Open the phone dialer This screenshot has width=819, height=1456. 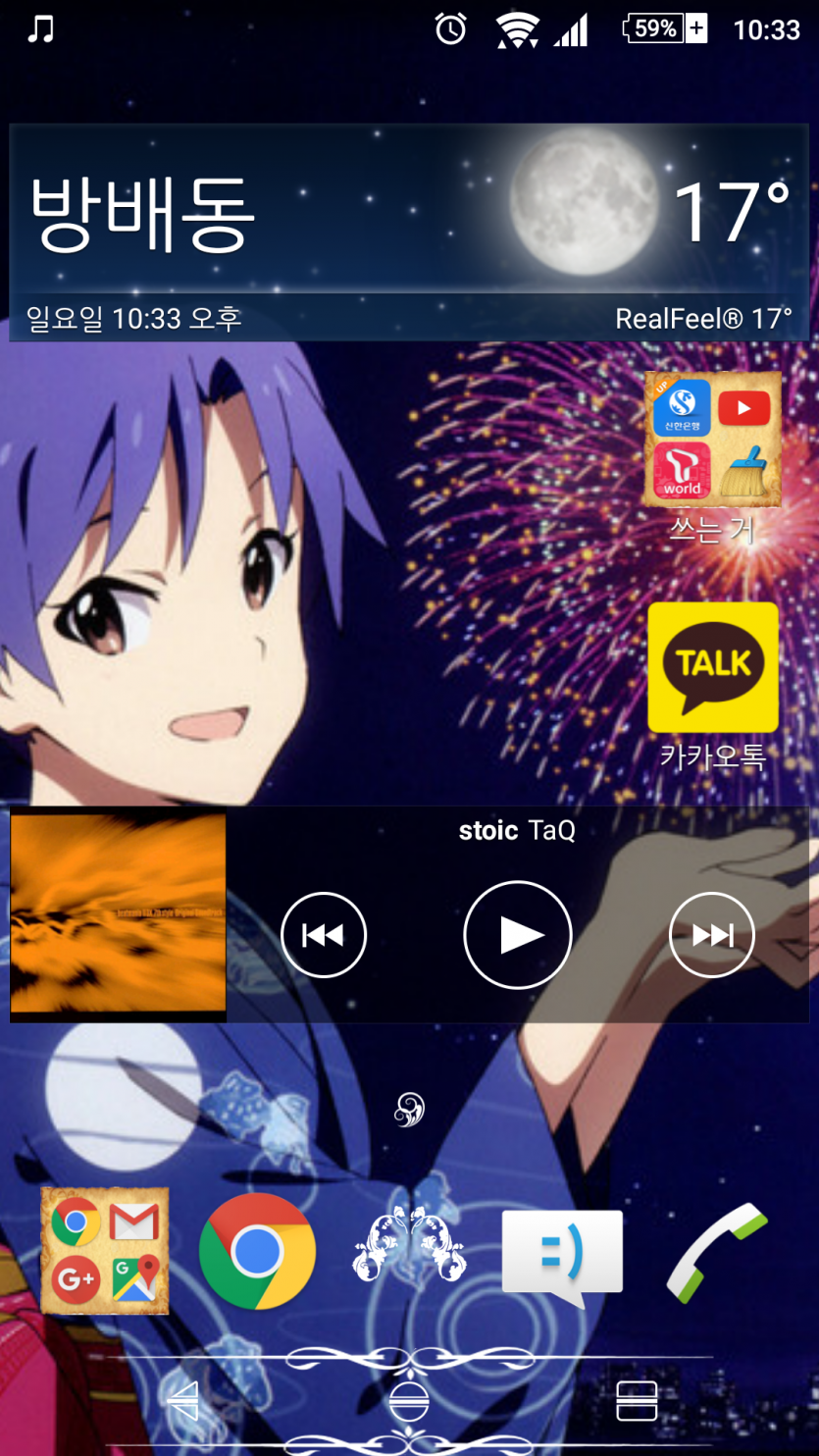coord(716,1253)
